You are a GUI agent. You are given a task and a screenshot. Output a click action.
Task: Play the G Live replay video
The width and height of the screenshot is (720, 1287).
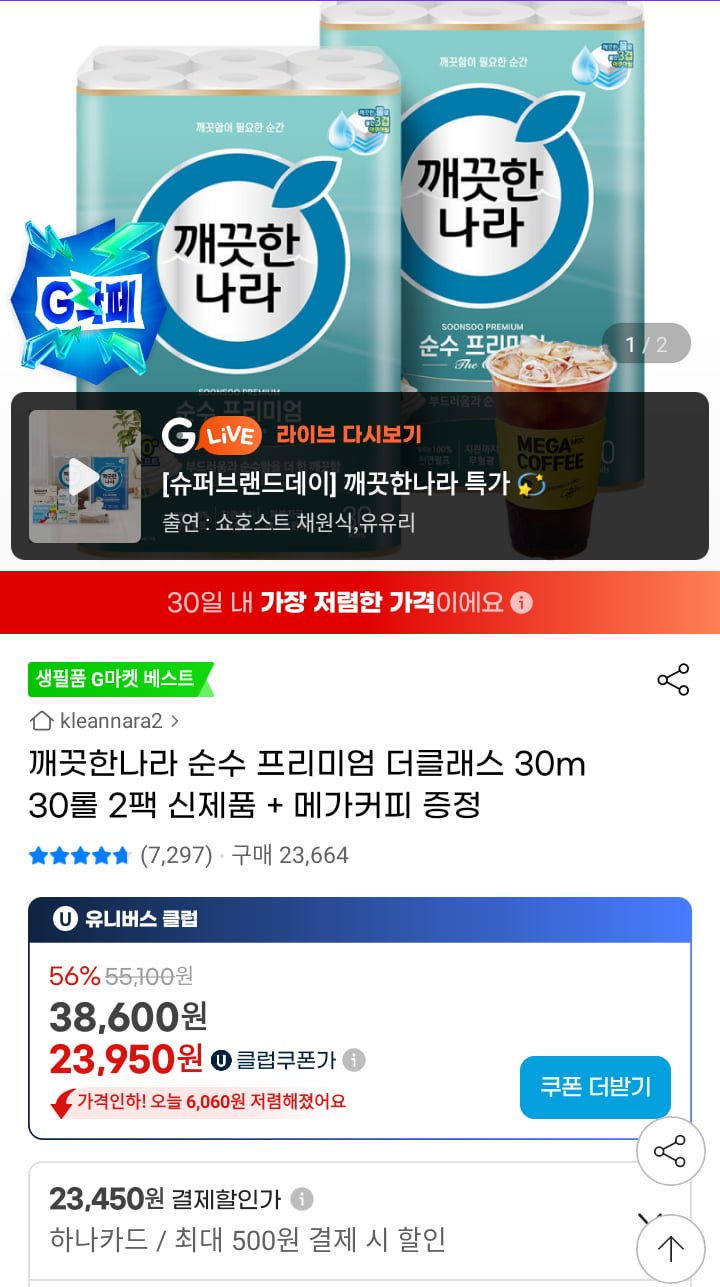[x=84, y=477]
